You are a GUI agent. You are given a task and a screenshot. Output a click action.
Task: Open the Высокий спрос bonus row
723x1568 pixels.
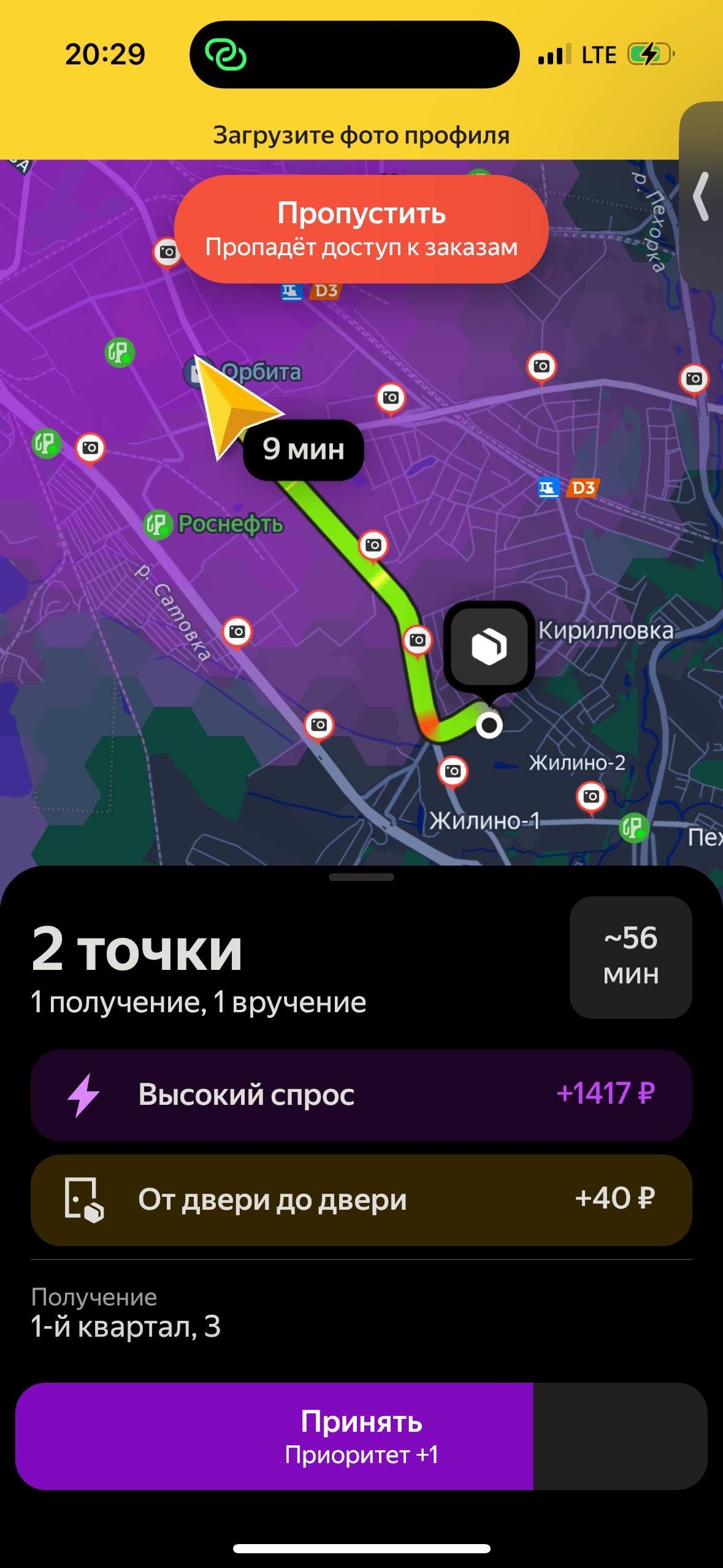[x=361, y=1094]
